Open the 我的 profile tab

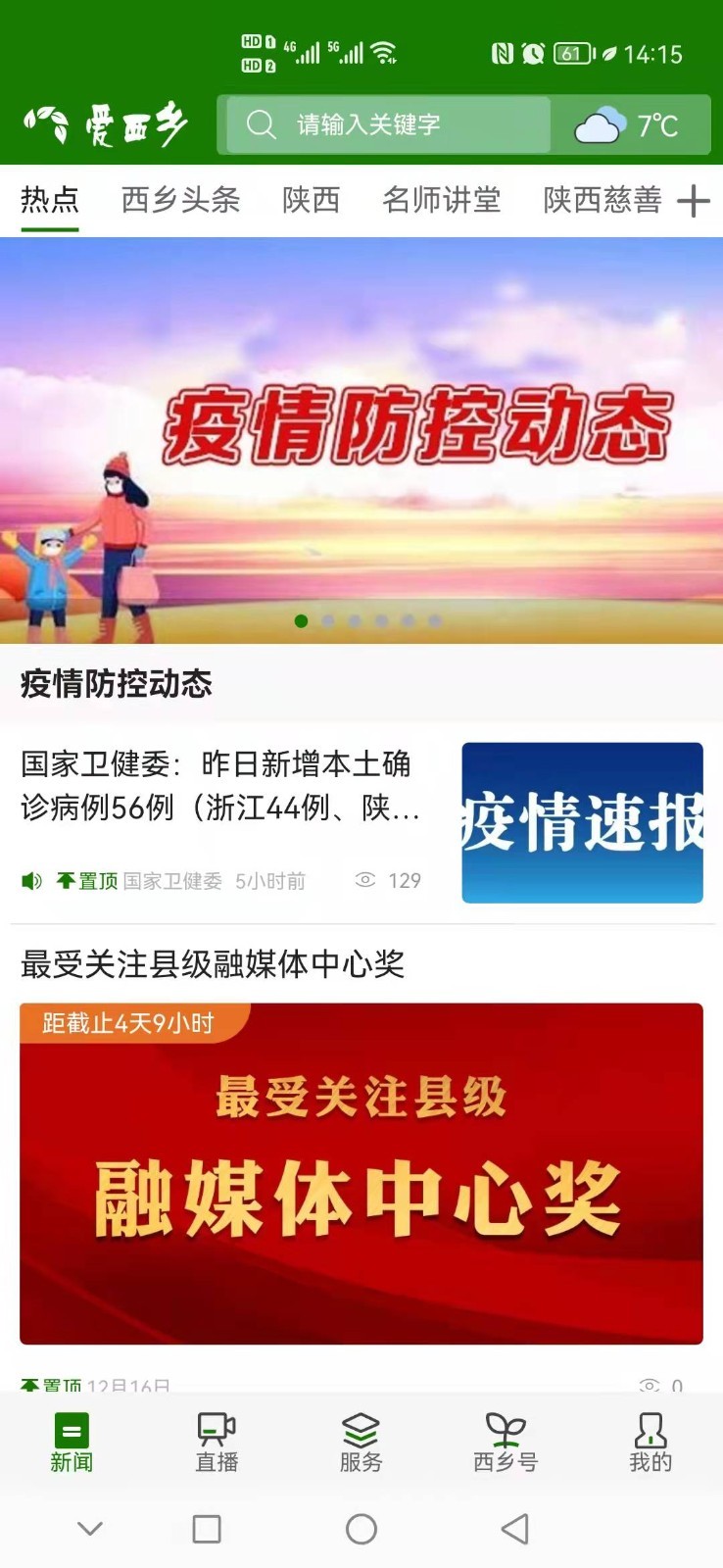(650, 1443)
